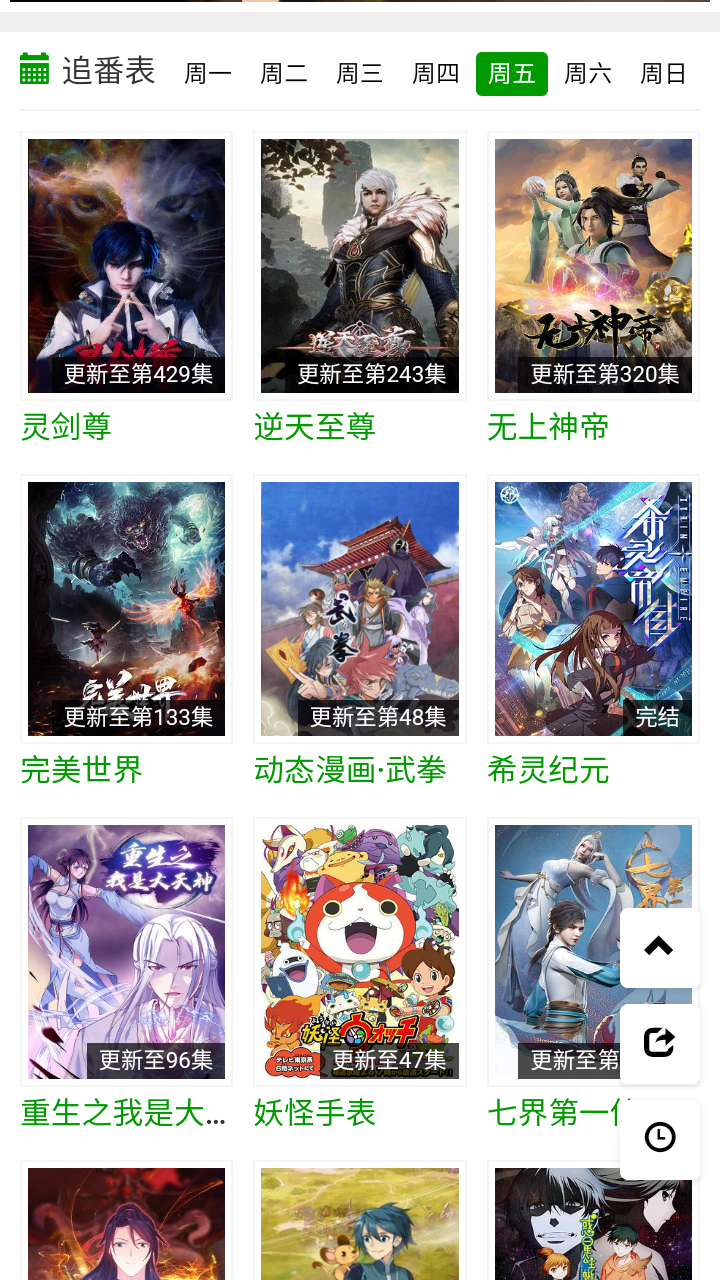
Task: Open the 完美世界 title link
Action: pos(81,771)
